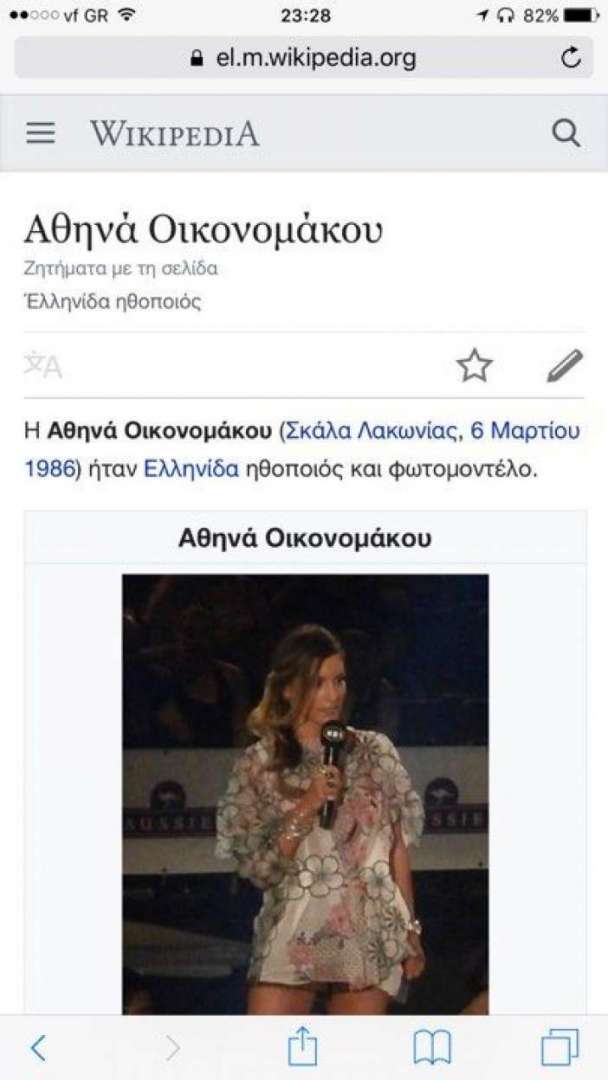Edit the article with the pencil icon
608x1080 pixels.
click(565, 365)
